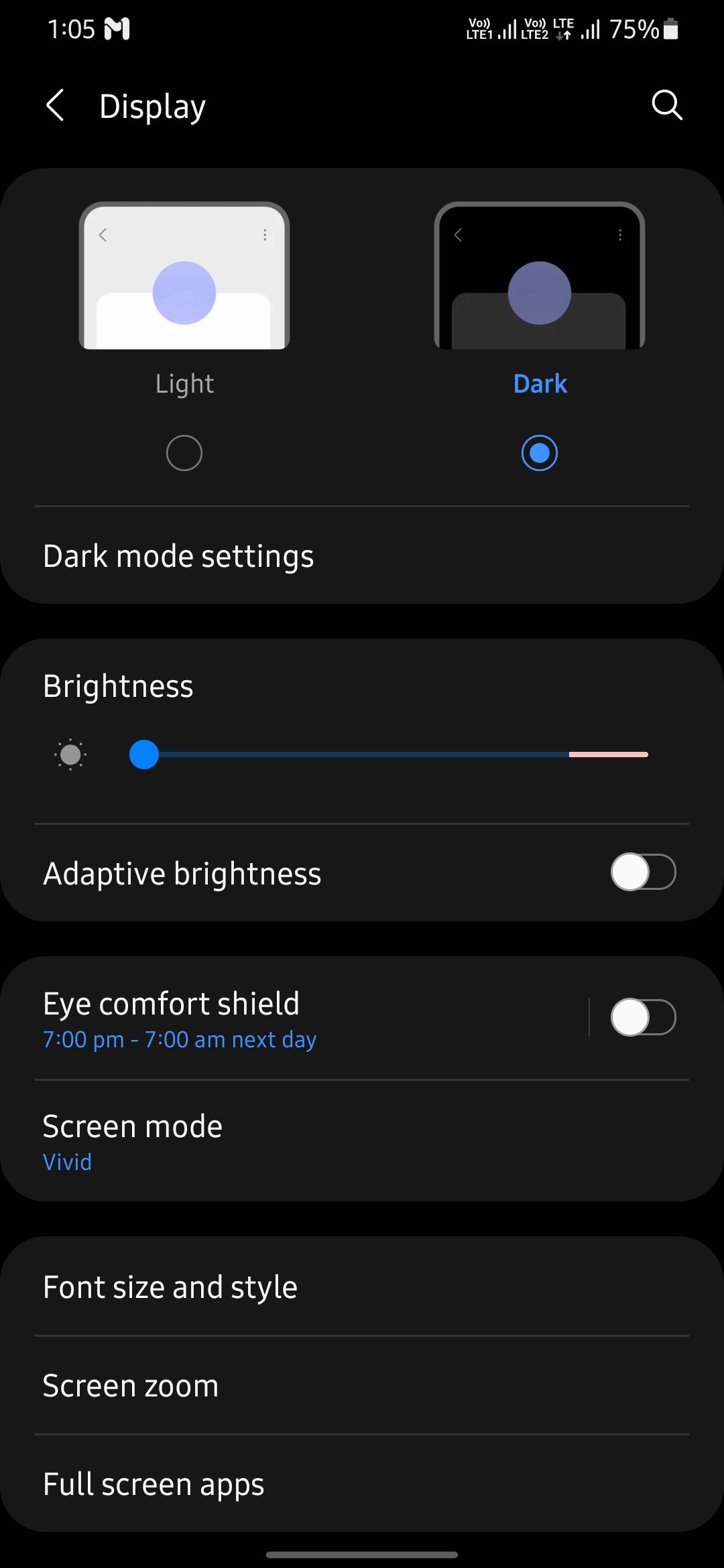Select the Dark mode radio button
Image resolution: width=724 pixels, height=1568 pixels.
540,452
